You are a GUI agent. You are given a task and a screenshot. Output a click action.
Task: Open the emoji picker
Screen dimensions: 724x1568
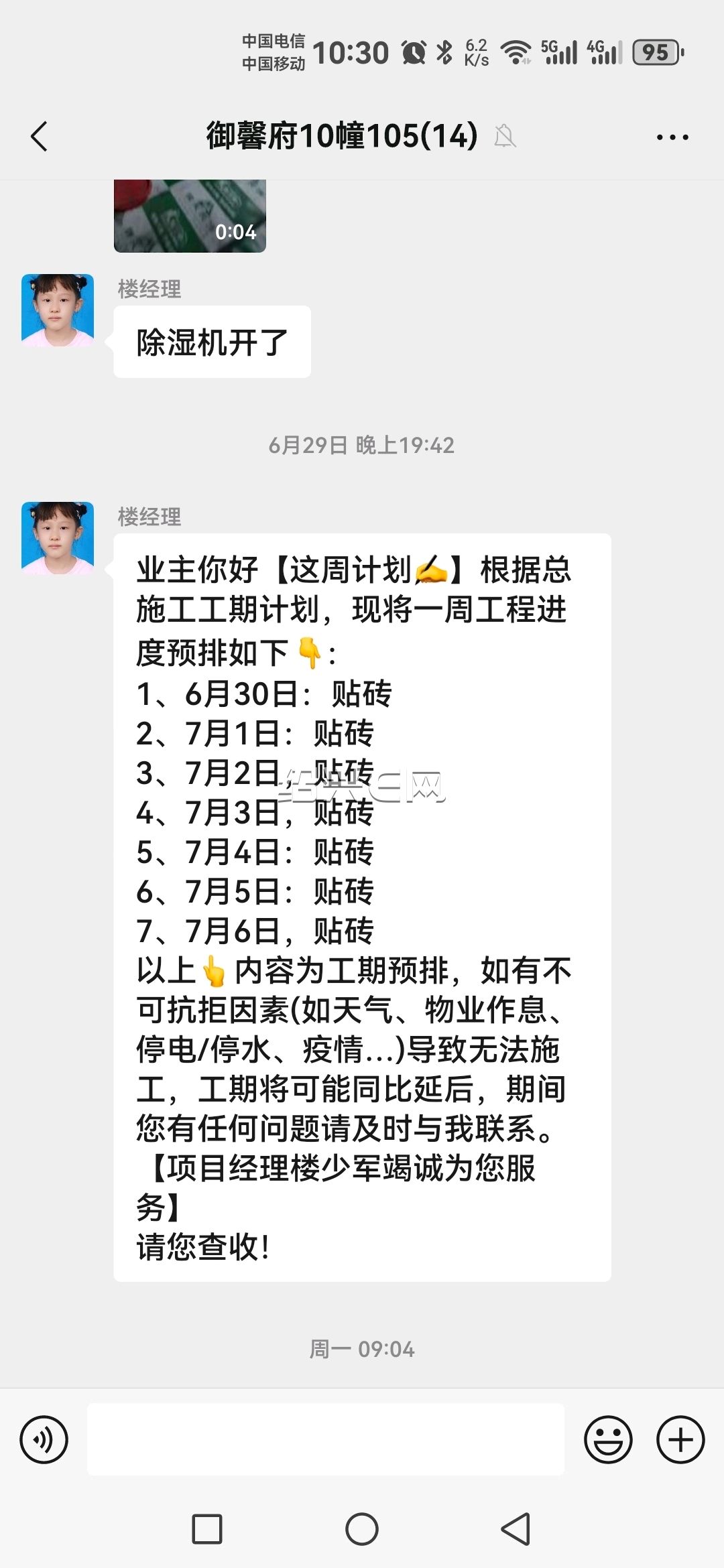tap(608, 1439)
